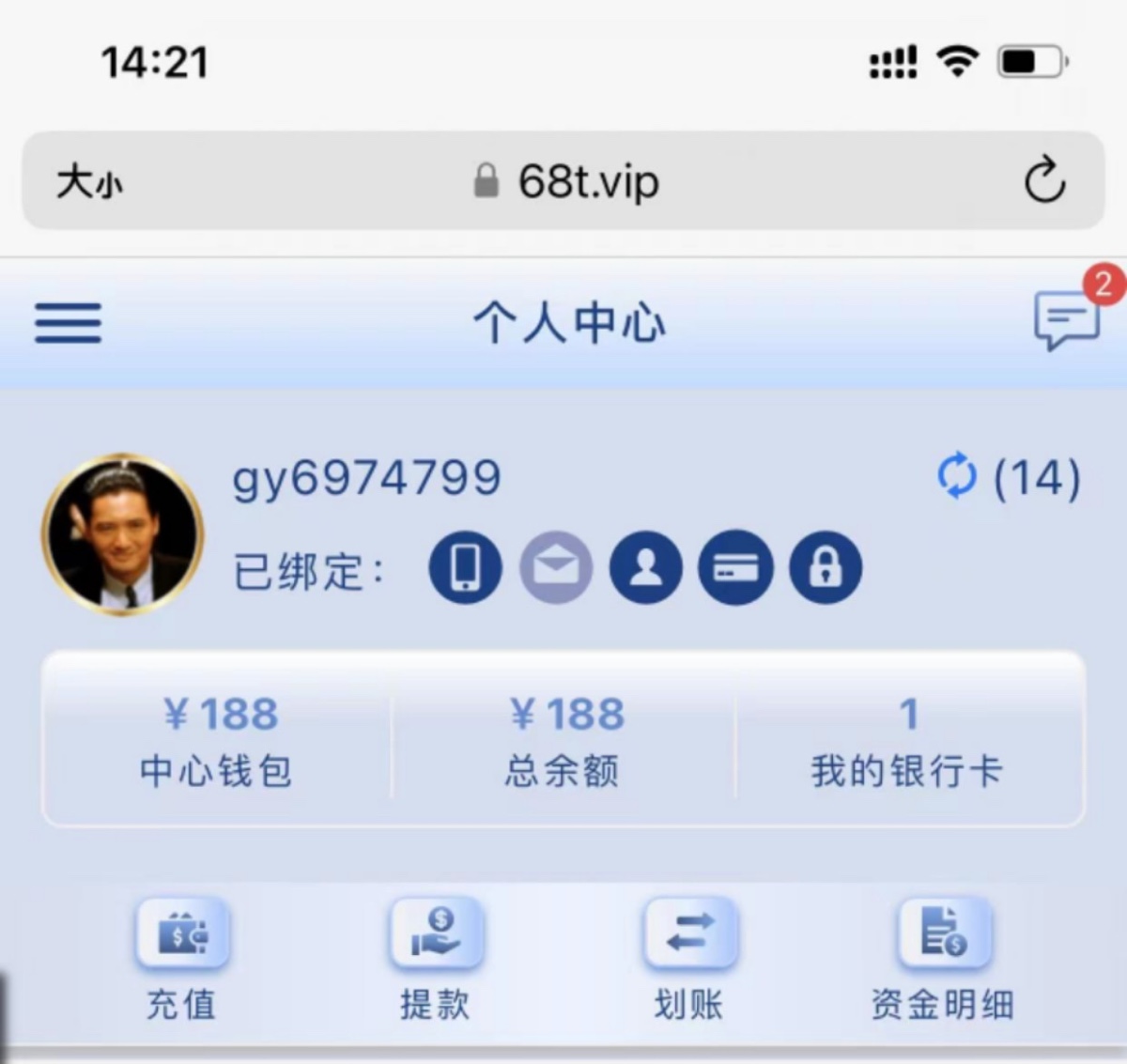Screen dimensions: 1127x1064
Task: Go to 充值 deposit page
Action: tap(182, 956)
